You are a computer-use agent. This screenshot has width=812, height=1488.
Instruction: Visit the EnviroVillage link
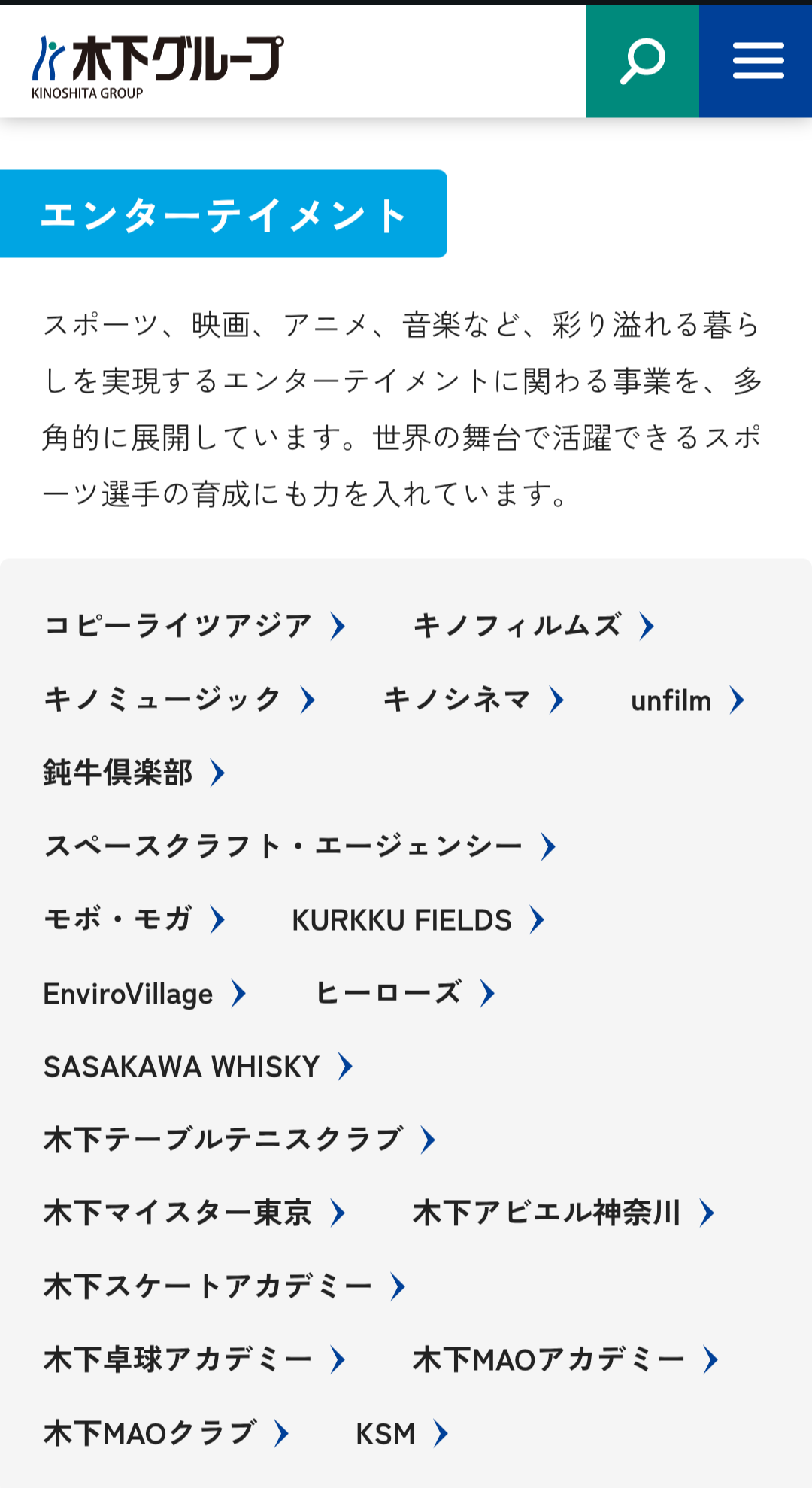click(144, 994)
